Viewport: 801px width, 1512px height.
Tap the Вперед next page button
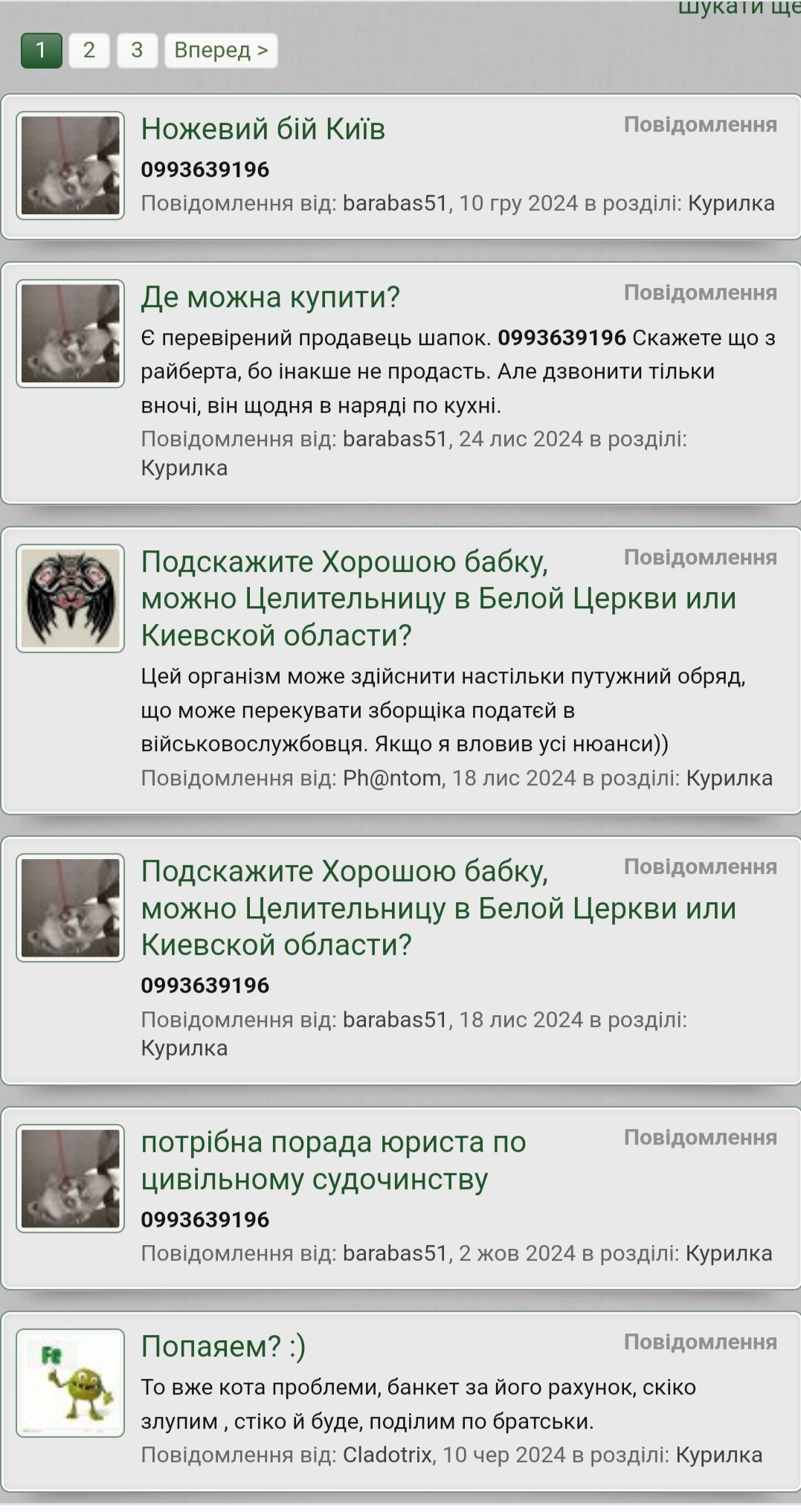221,51
